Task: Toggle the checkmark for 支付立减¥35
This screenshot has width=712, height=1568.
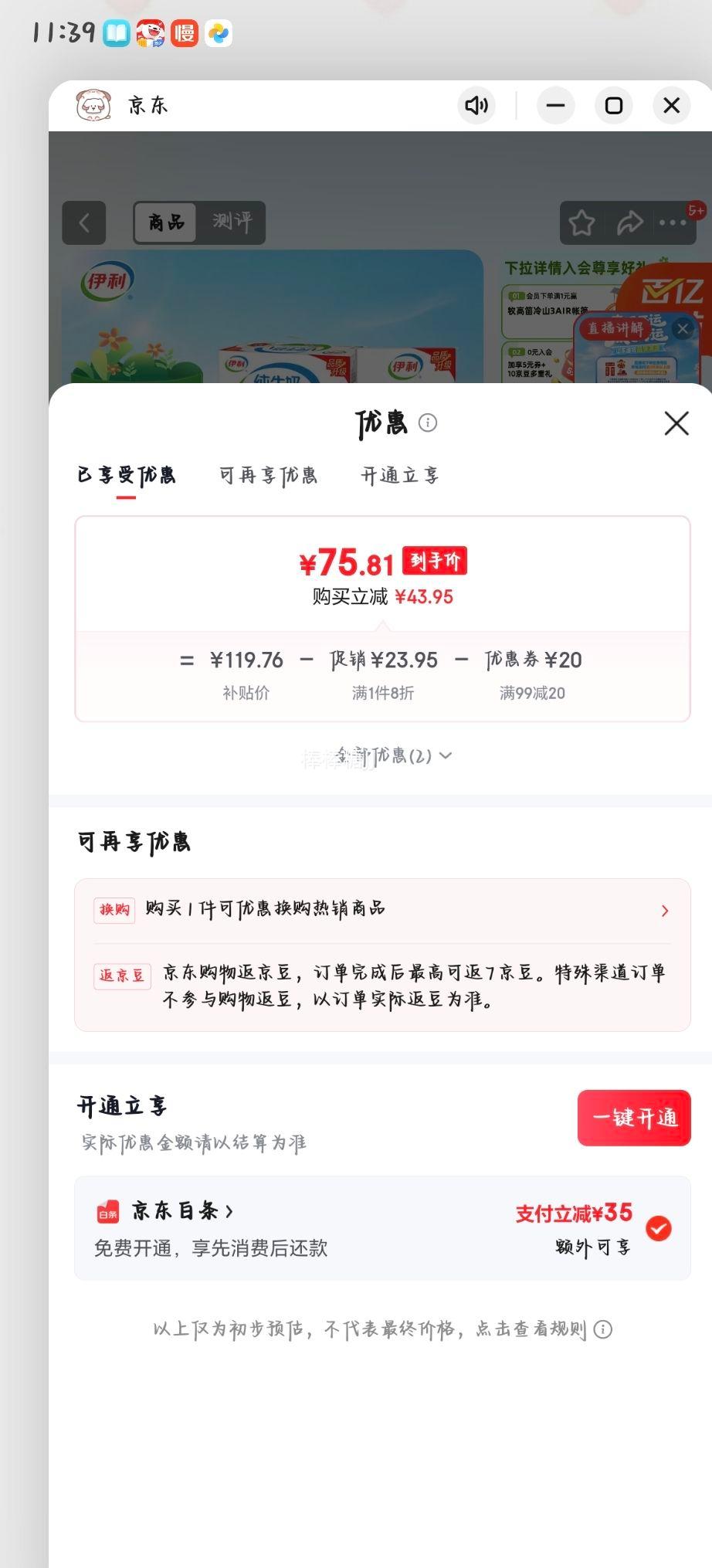Action: click(x=658, y=1228)
